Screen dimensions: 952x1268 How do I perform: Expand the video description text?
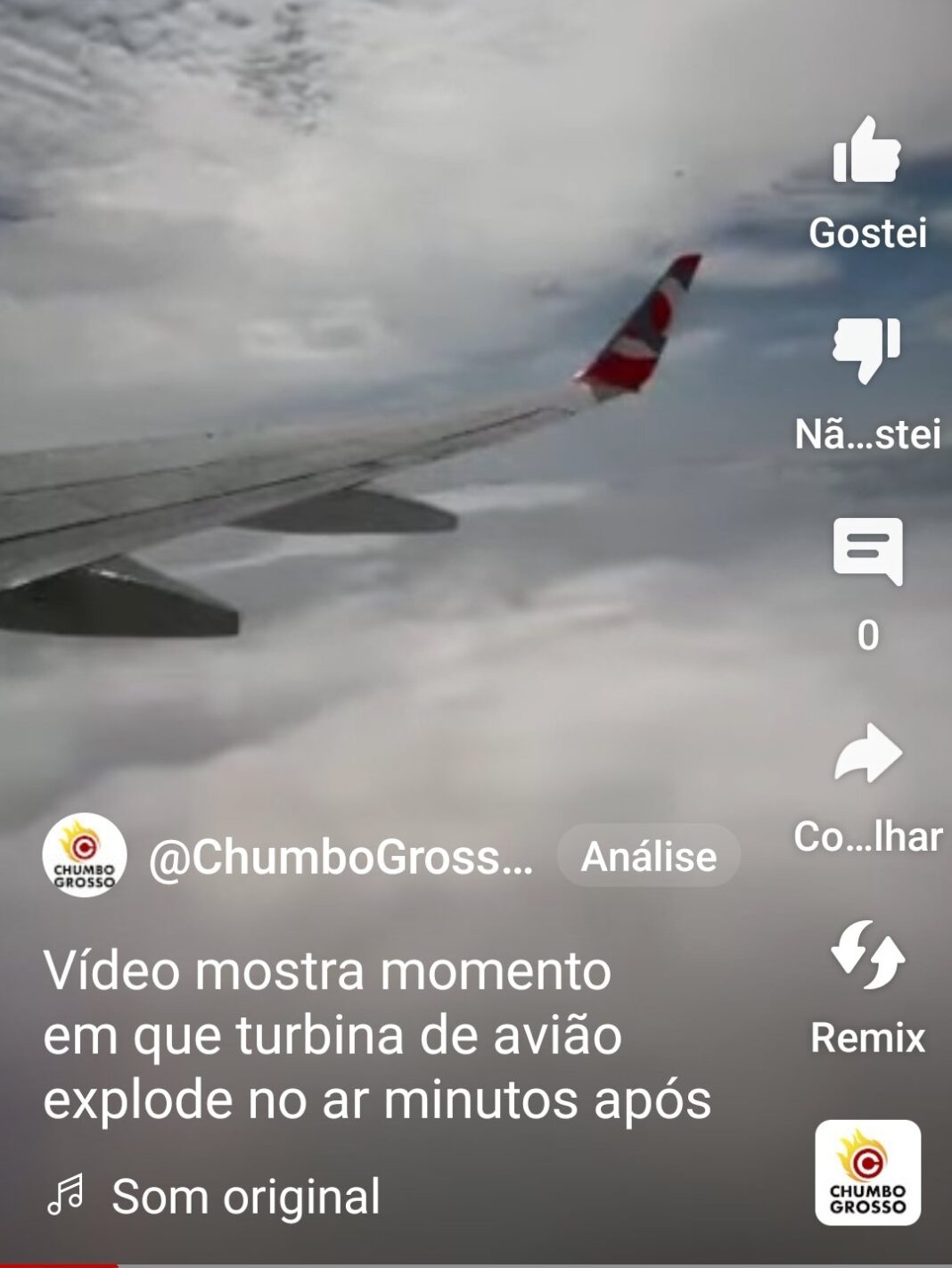(376, 1034)
